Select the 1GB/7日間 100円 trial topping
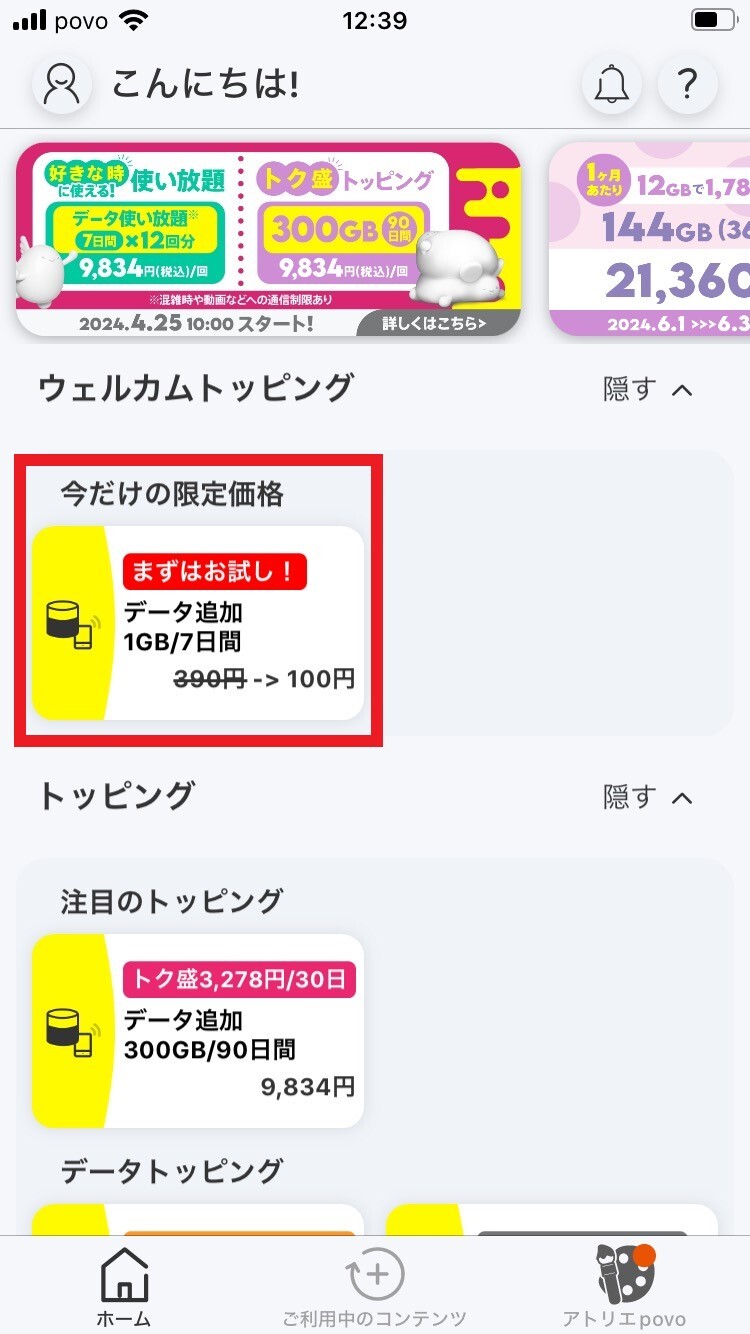This screenshot has height=1334, width=750. pos(198,623)
